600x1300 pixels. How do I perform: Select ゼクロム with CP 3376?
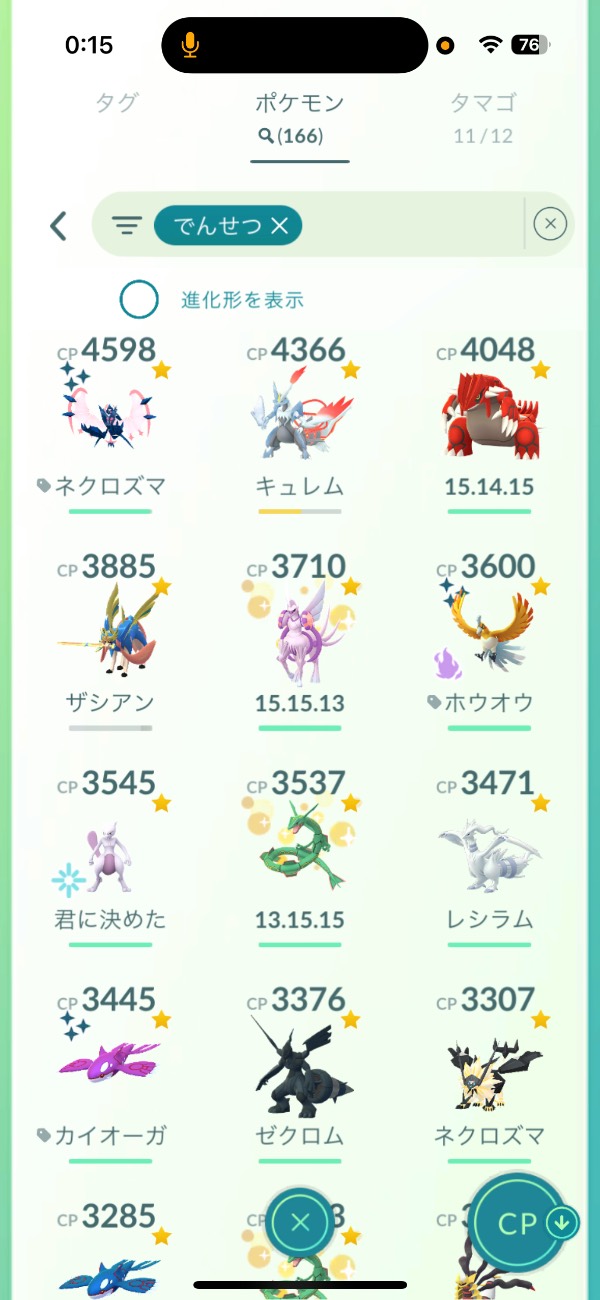(x=300, y=1066)
